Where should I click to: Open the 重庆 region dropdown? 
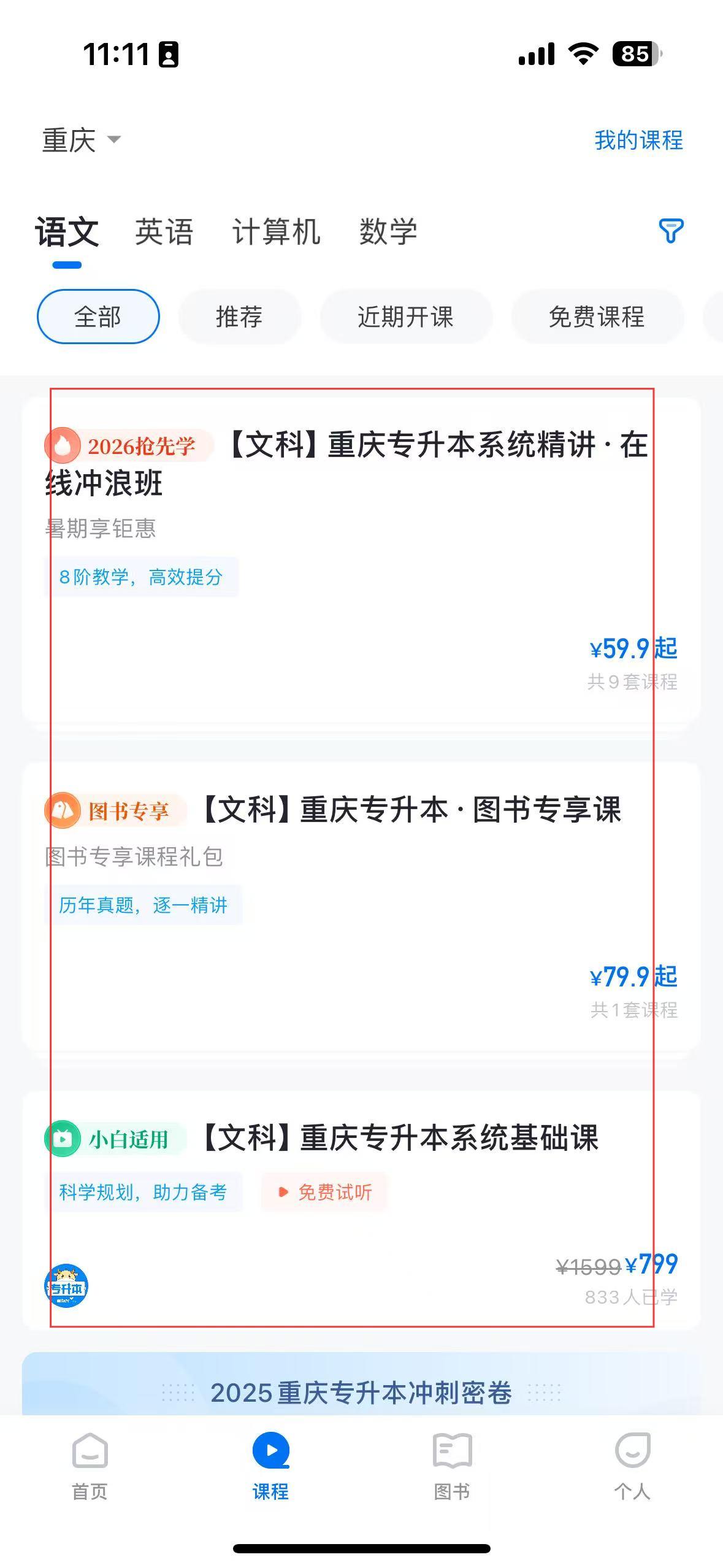coord(81,140)
